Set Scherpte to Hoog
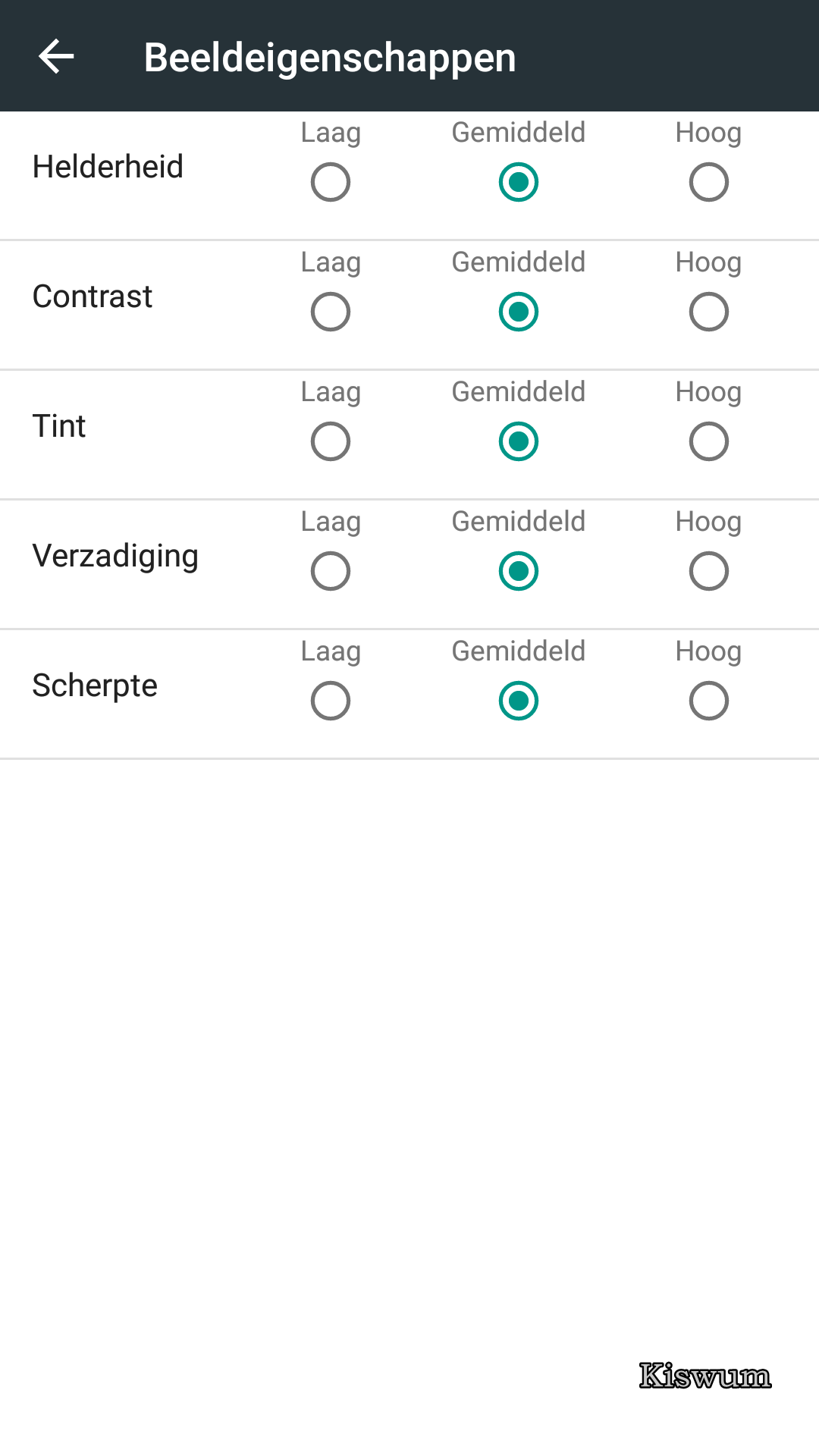The width and height of the screenshot is (819, 1456). pyautogui.click(x=709, y=701)
